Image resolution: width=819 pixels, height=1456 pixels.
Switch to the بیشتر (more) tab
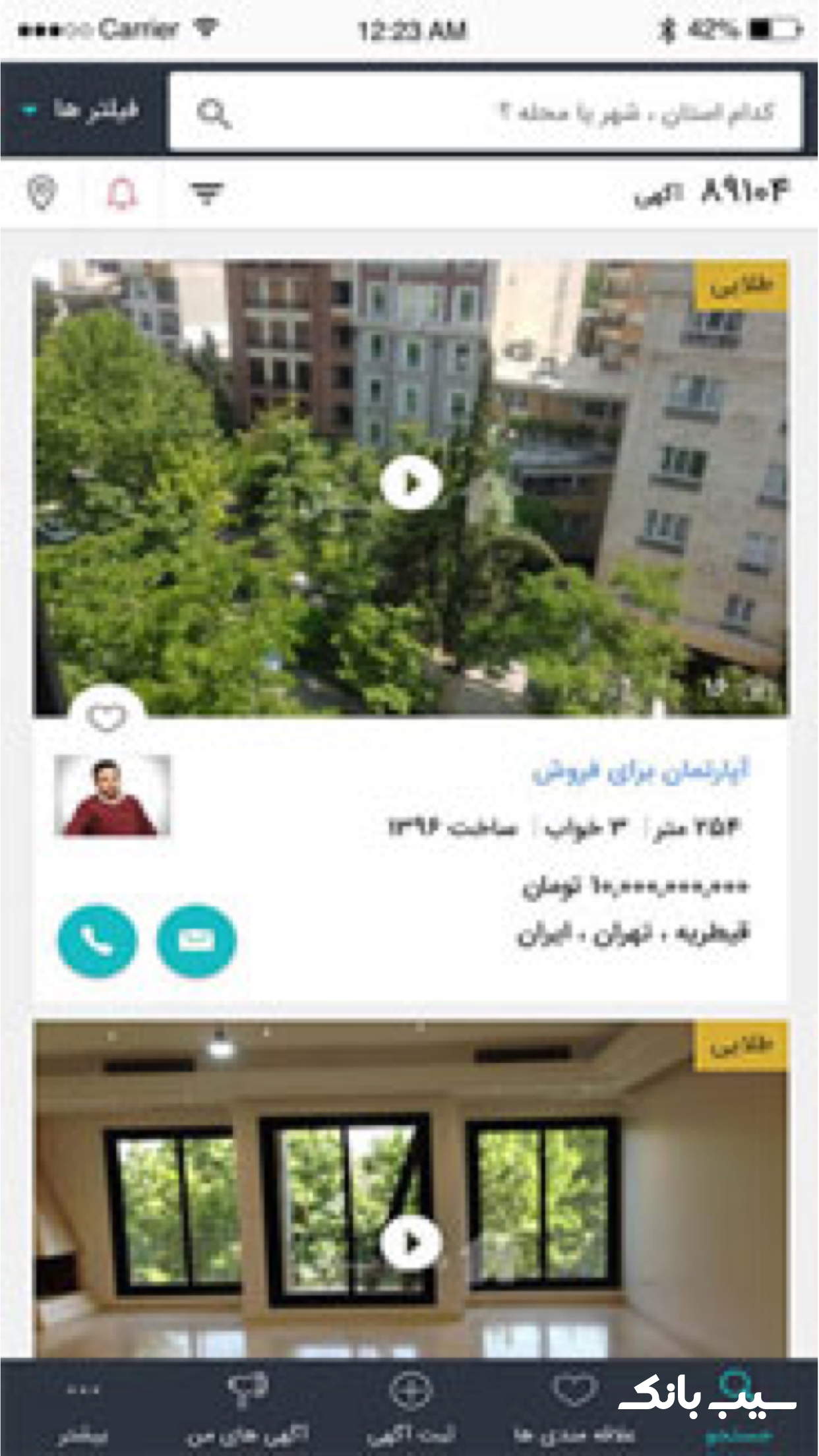tap(82, 1408)
